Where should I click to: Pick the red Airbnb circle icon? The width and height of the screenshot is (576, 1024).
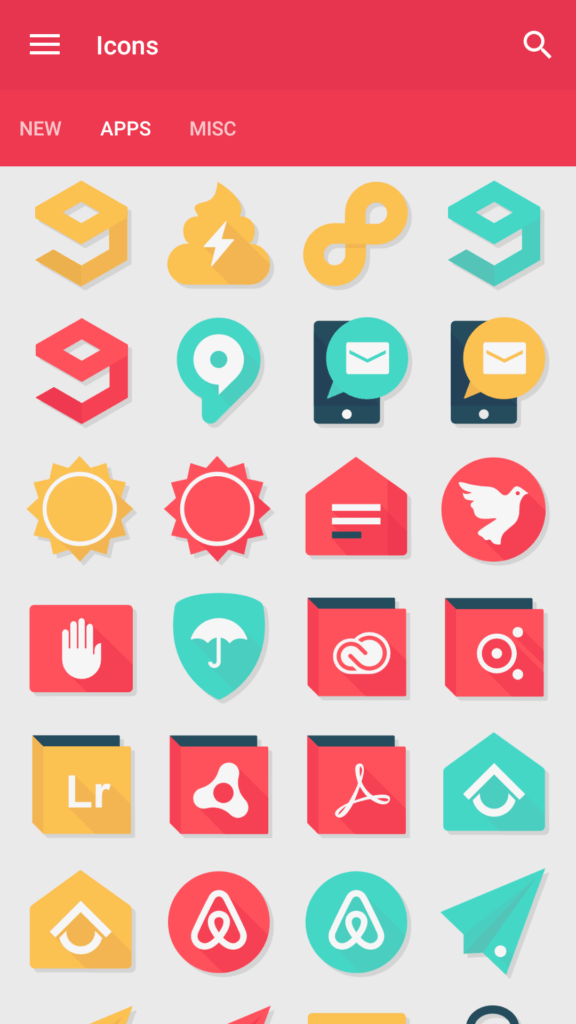point(219,922)
